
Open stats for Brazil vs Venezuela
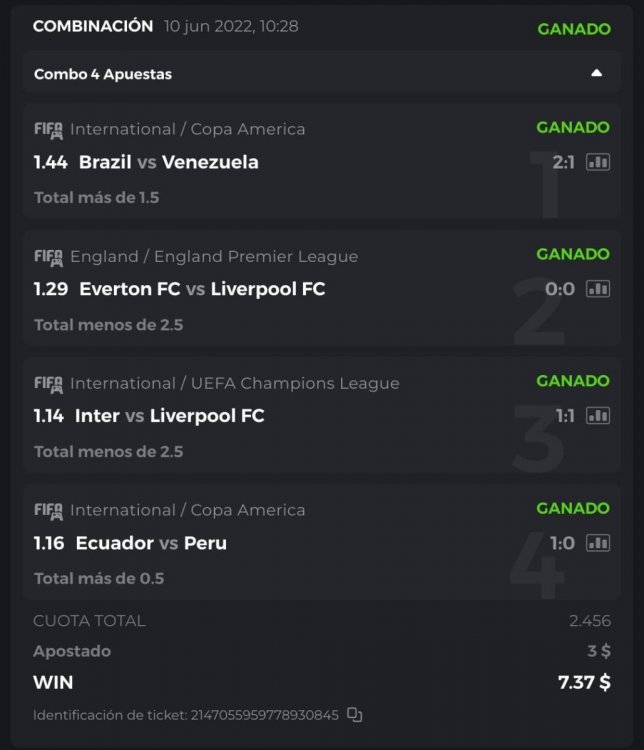click(598, 162)
